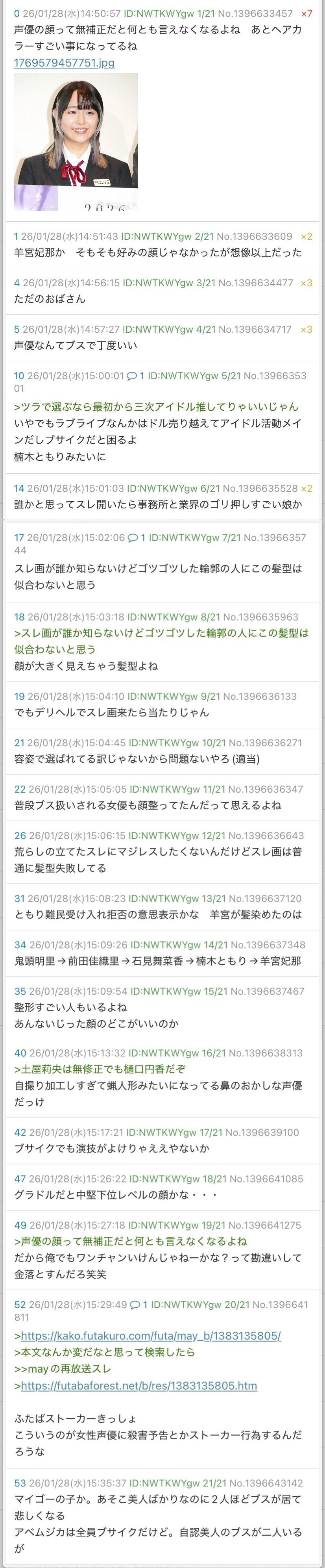The height and width of the screenshot is (1568, 325).
Task: Tap post number 53
Action: (20, 1483)
